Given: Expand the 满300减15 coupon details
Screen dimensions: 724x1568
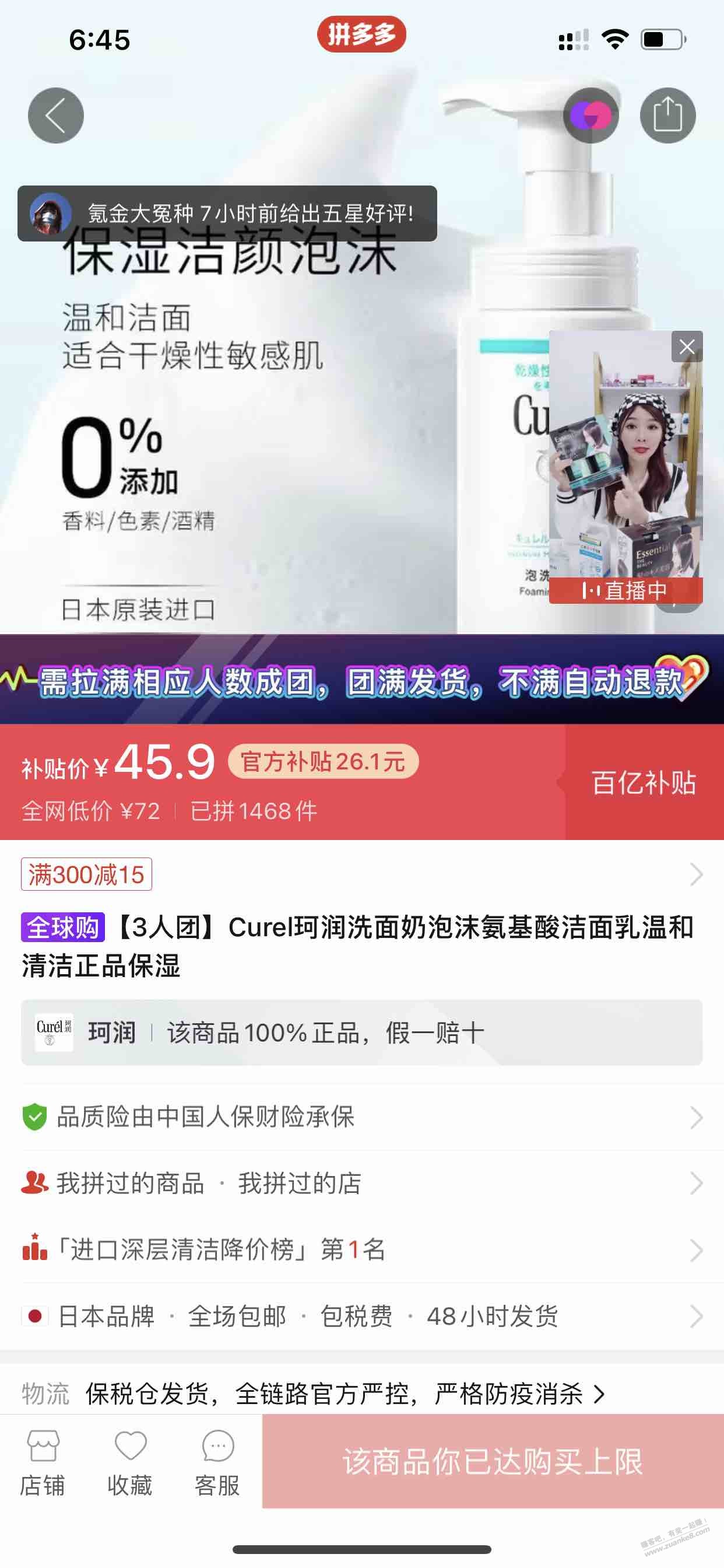Looking at the screenshot, I should (x=87, y=874).
